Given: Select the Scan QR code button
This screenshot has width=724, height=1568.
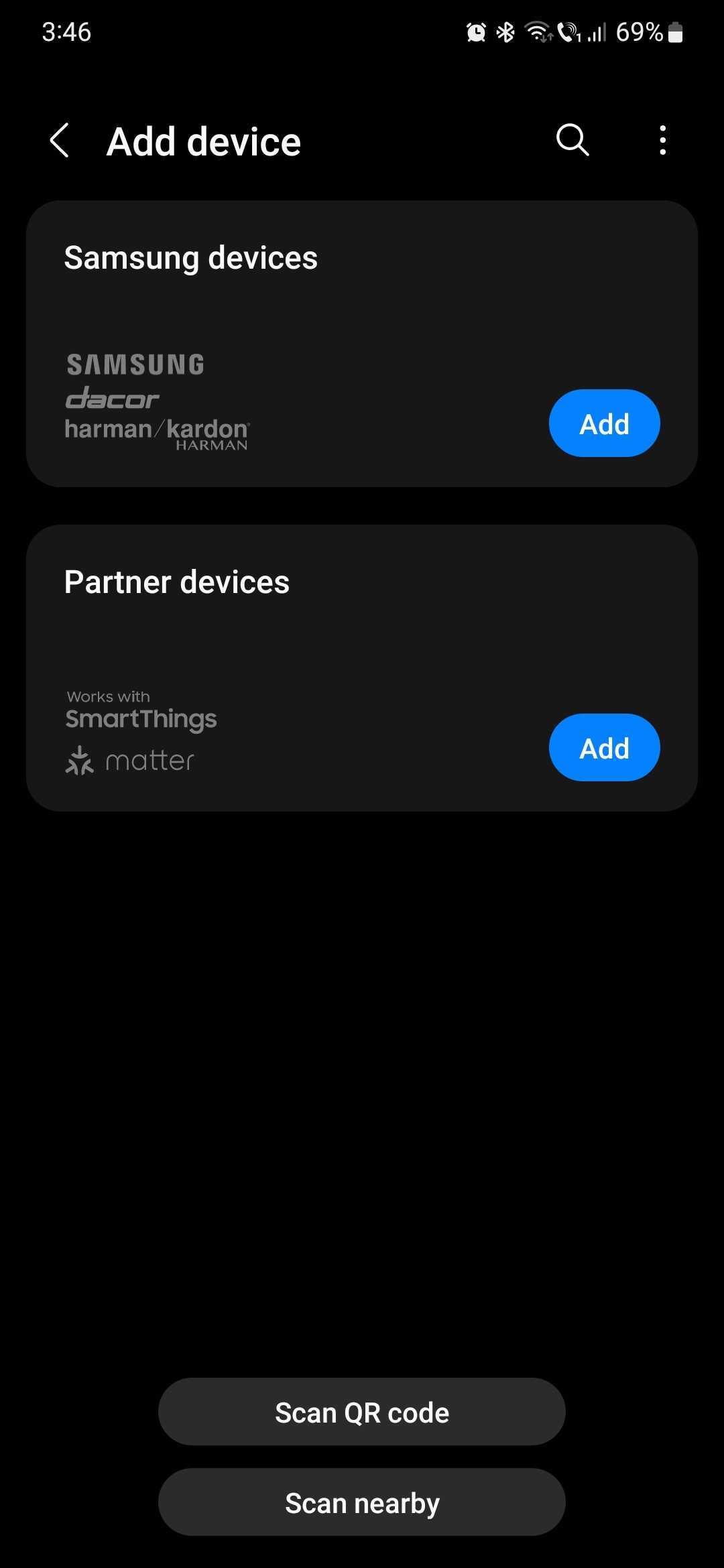Looking at the screenshot, I should pos(362,1412).
